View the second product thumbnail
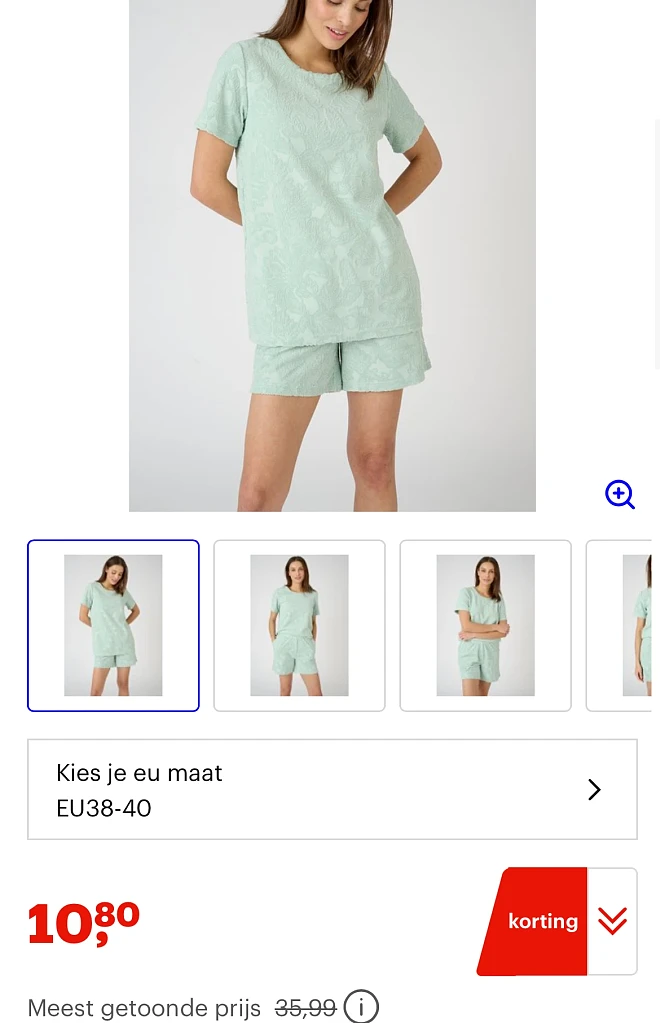Viewport: 665px width, 1023px height. pyautogui.click(x=299, y=625)
